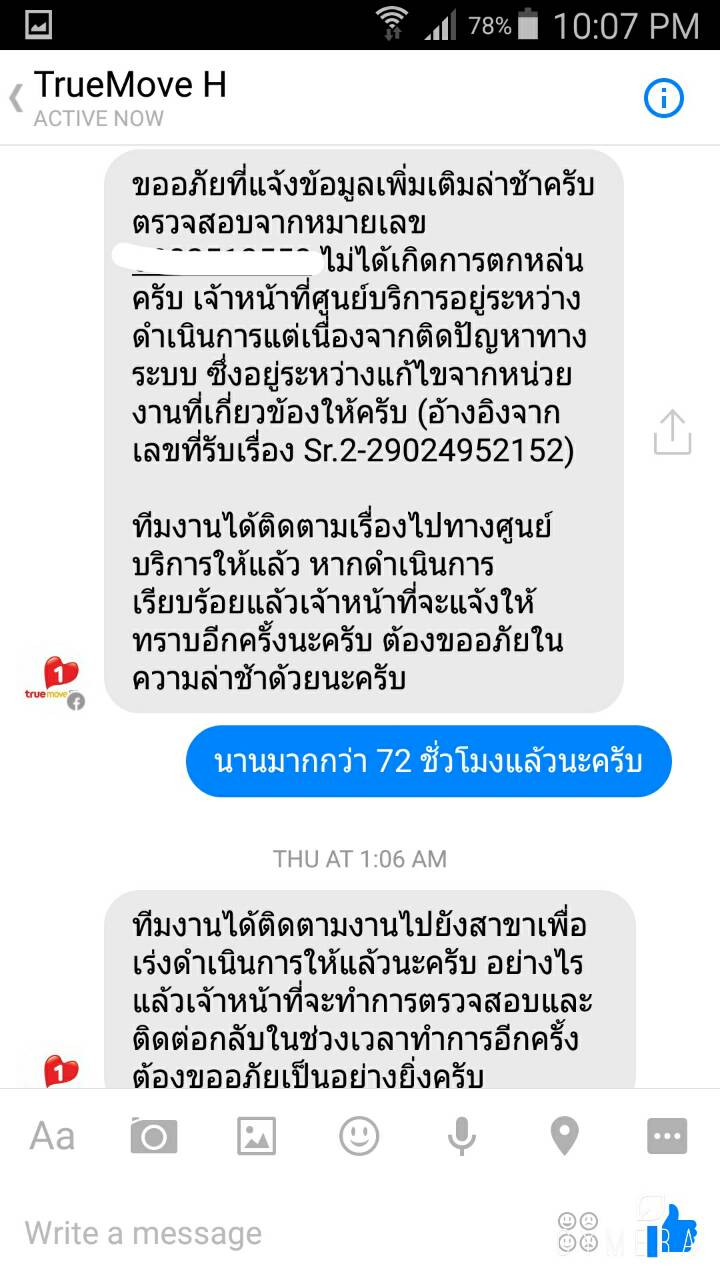Share the TrueMove H message bubble

(672, 432)
